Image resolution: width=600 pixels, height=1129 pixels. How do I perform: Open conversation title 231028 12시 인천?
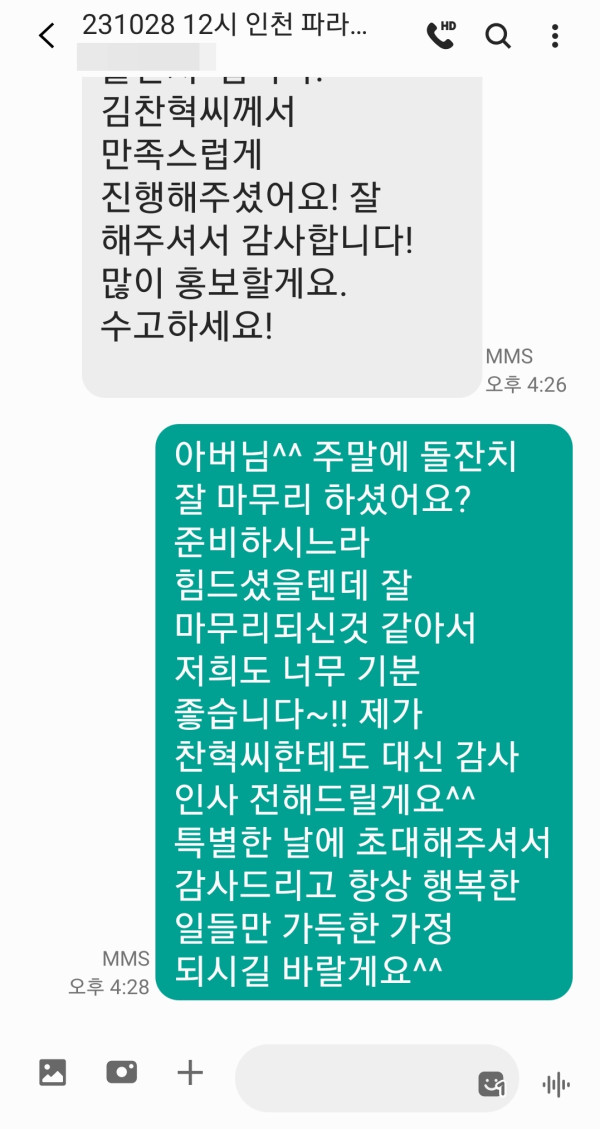coord(225,27)
